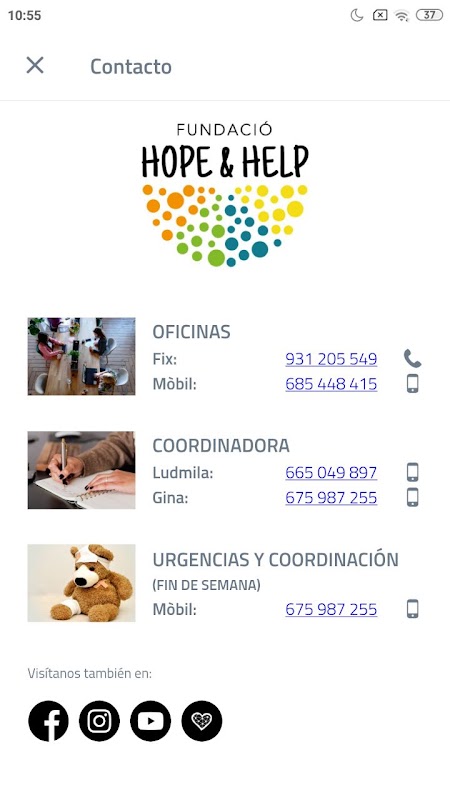Close the Contacto screen
This screenshot has width=450, height=800.
[x=35, y=65]
